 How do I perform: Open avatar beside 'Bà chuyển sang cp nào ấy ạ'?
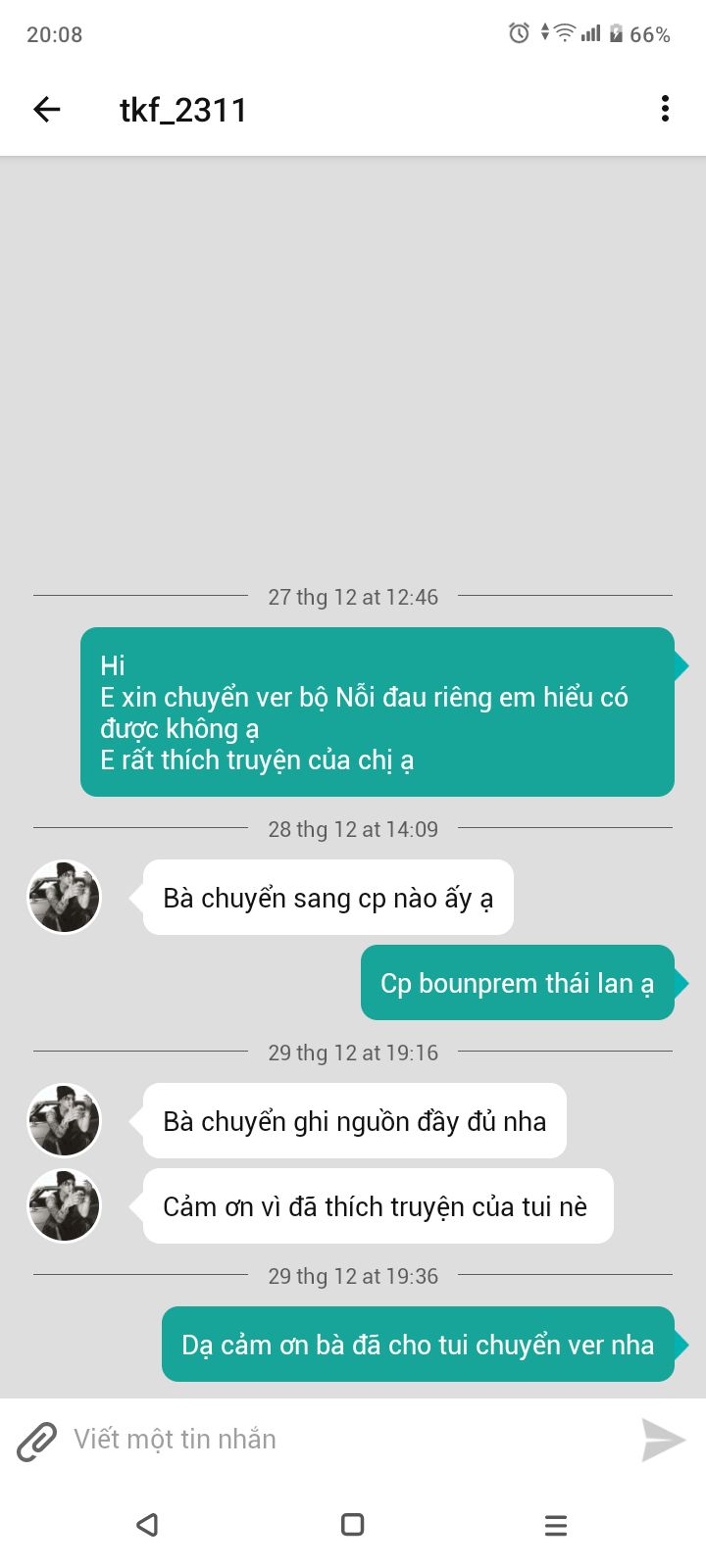click(x=64, y=897)
